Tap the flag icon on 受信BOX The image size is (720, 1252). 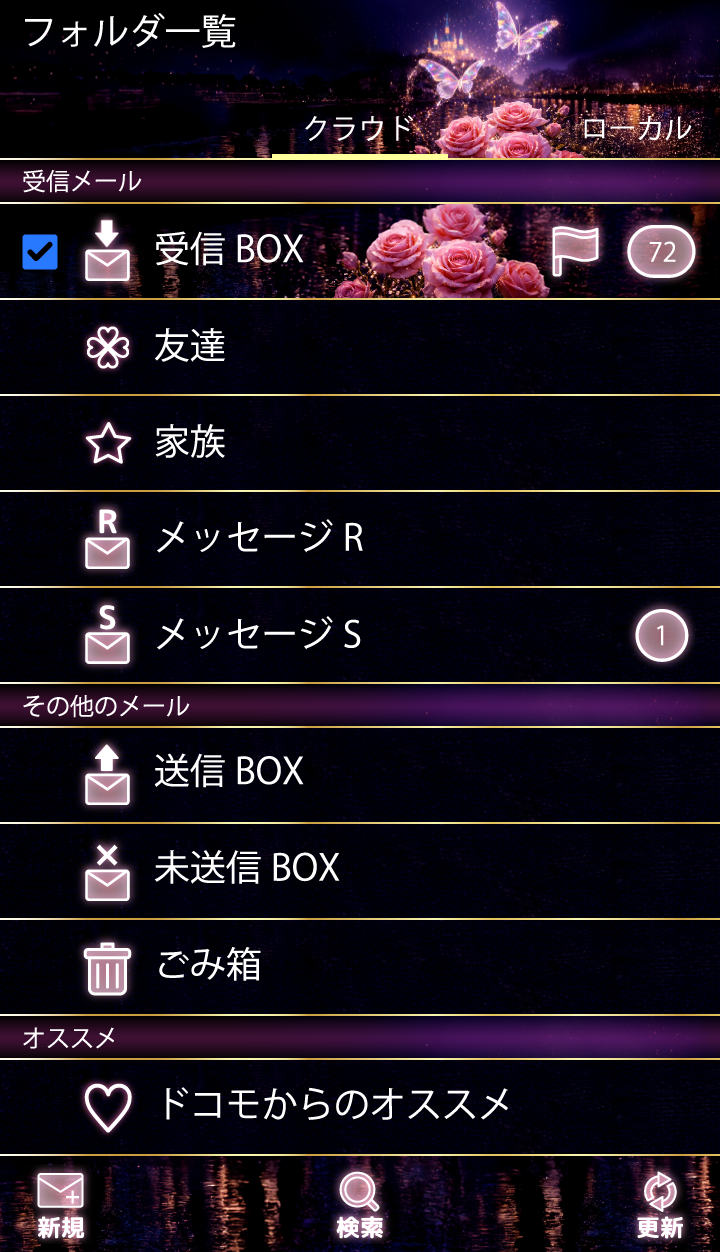coord(576,251)
